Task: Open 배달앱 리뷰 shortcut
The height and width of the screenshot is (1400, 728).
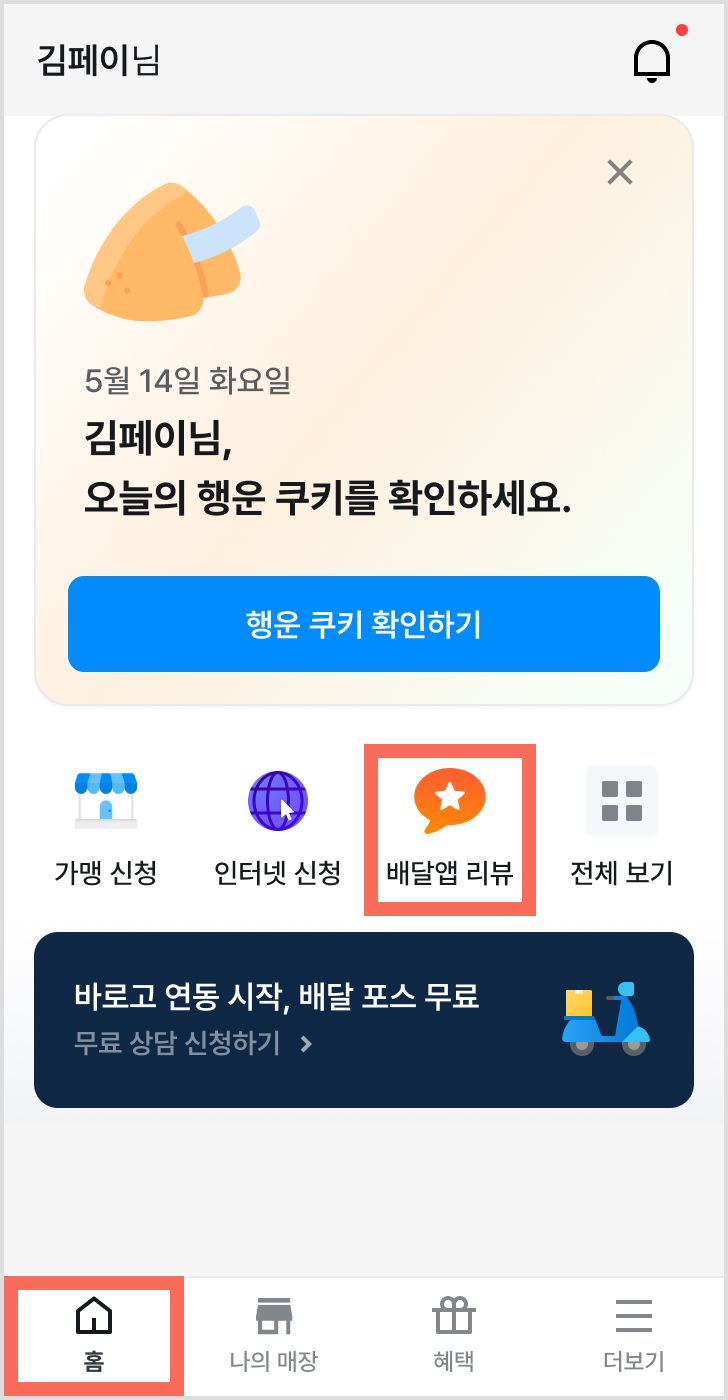Action: point(450,829)
